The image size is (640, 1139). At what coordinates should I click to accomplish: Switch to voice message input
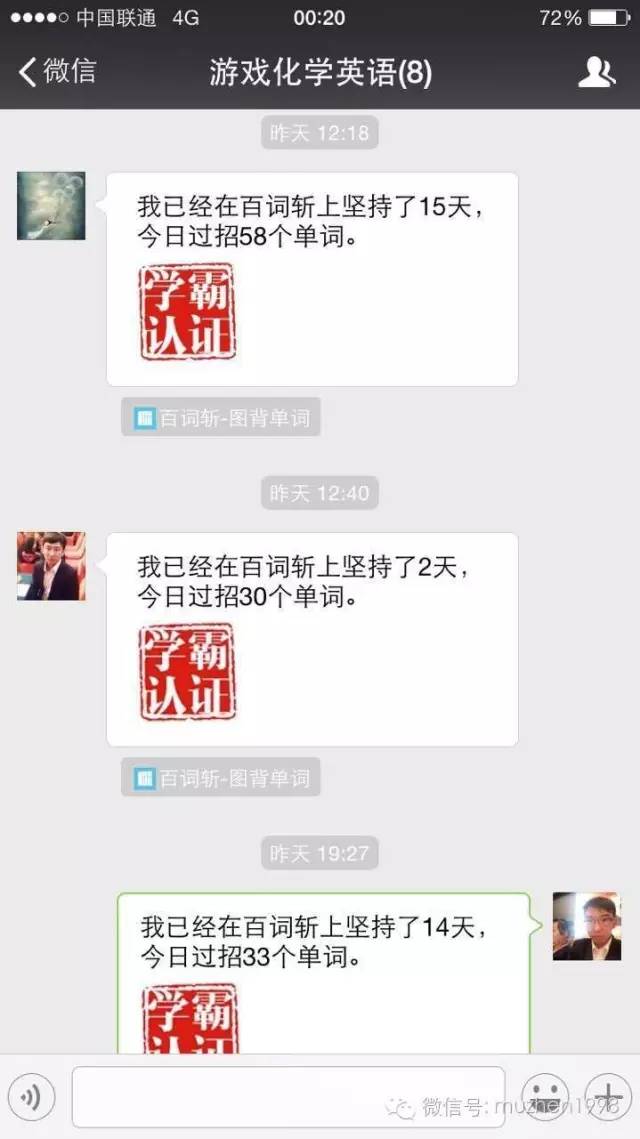31,1097
